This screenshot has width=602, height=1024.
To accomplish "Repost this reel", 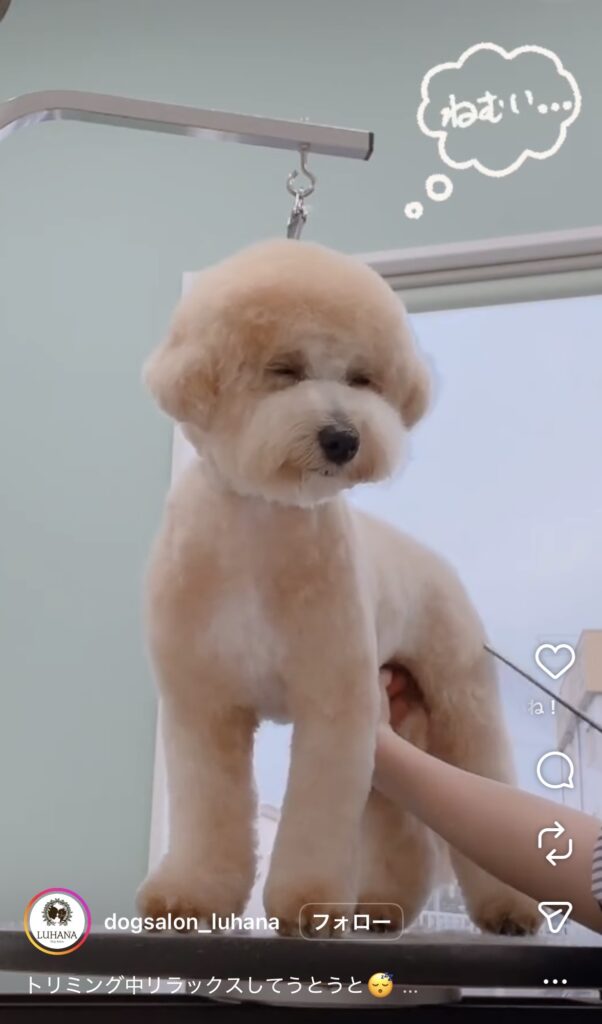I will 554,843.
